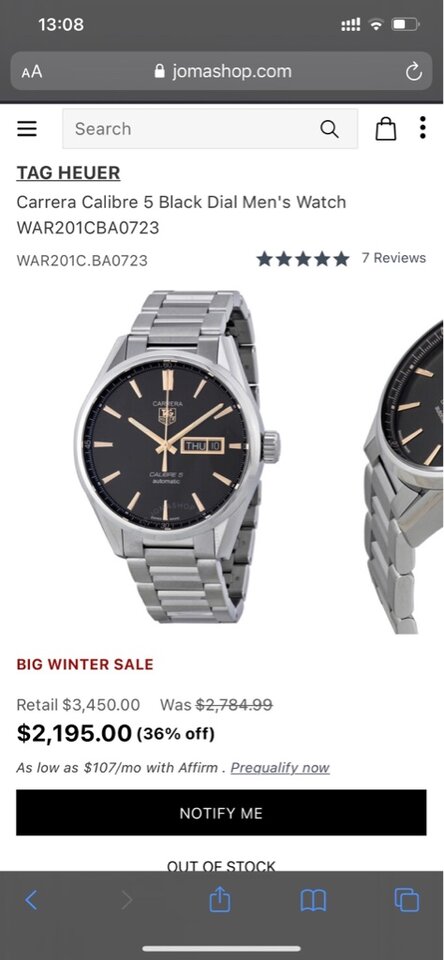Go back to the previous page

tap(31, 900)
